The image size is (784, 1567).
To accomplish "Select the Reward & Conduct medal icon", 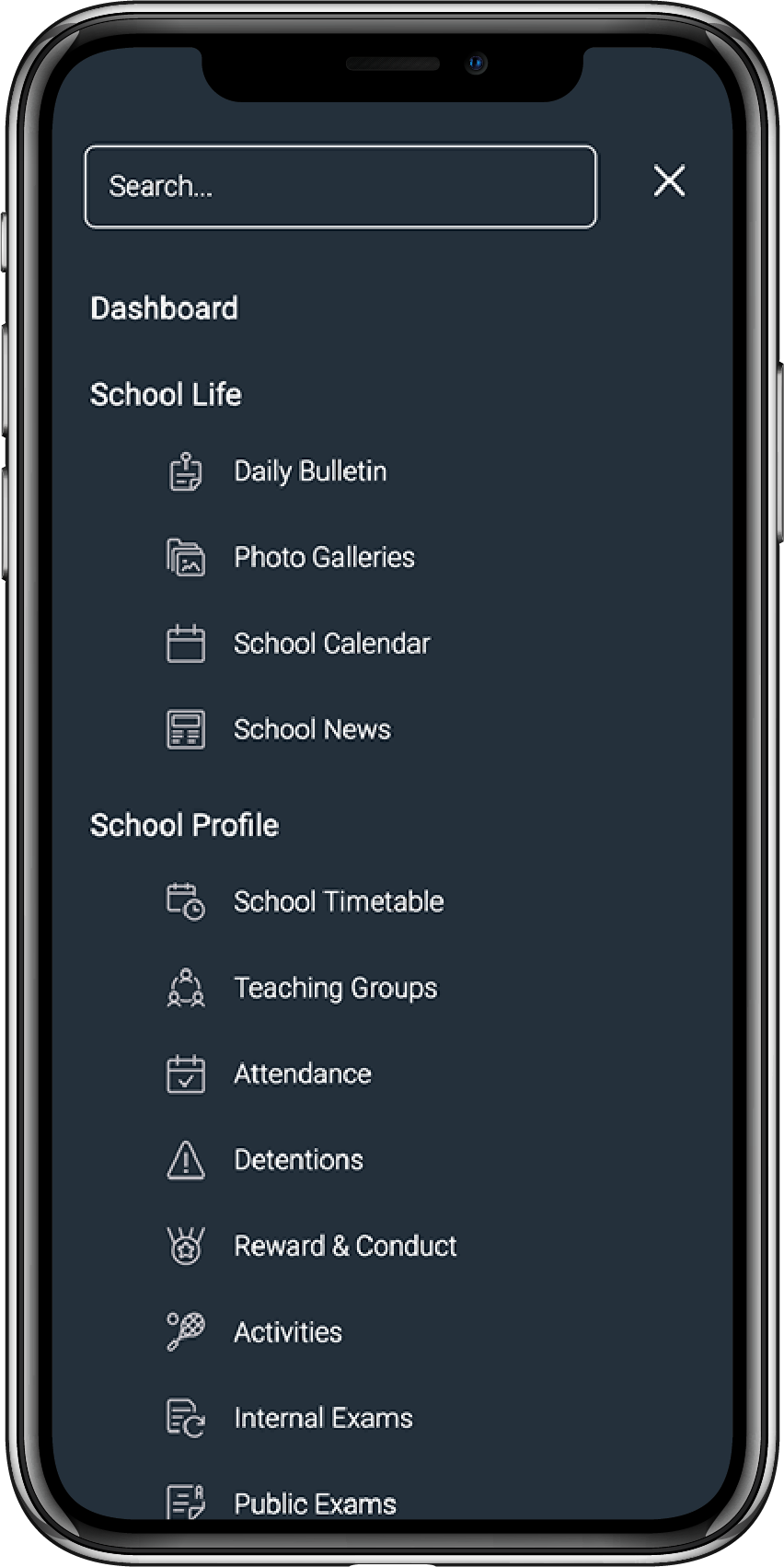I will [186, 1246].
